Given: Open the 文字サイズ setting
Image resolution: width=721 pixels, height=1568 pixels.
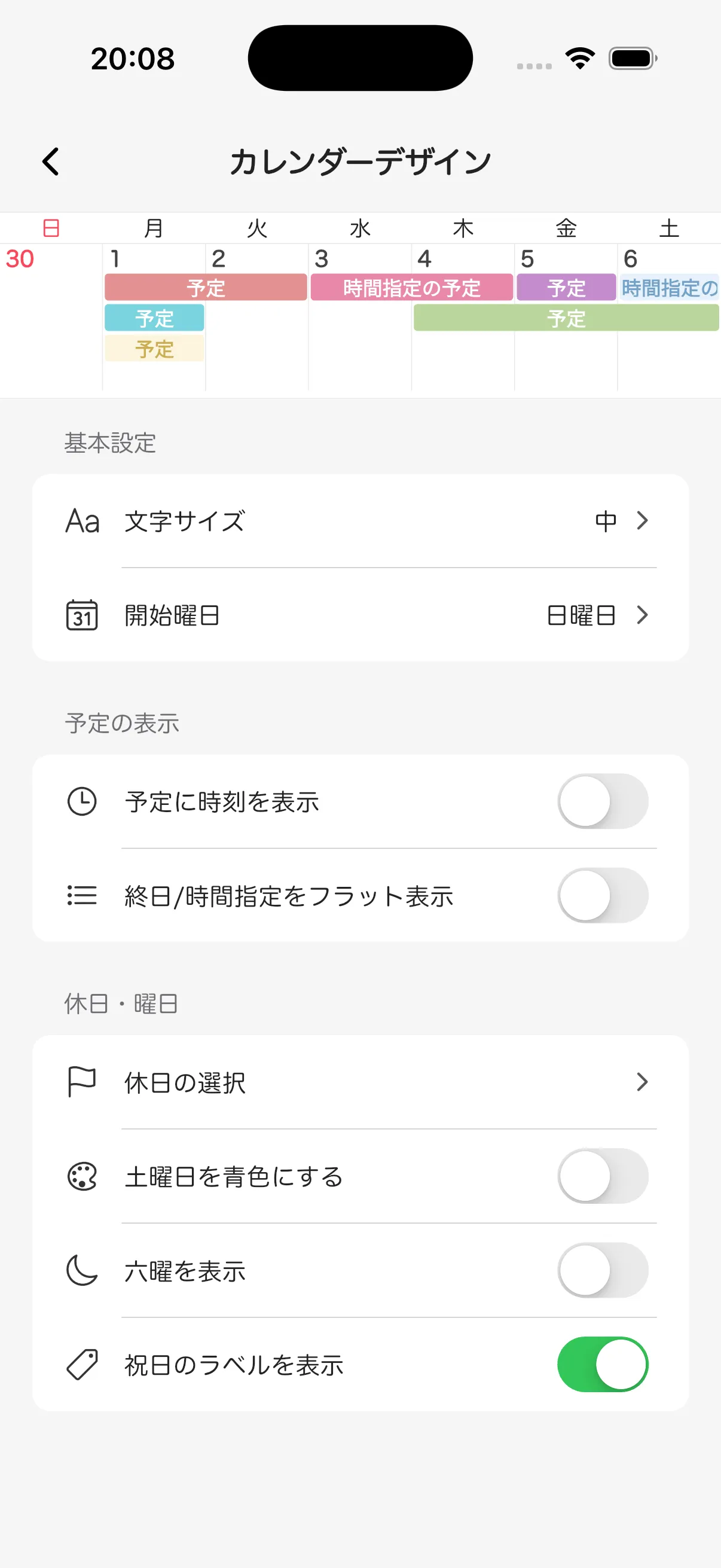Looking at the screenshot, I should [x=360, y=520].
